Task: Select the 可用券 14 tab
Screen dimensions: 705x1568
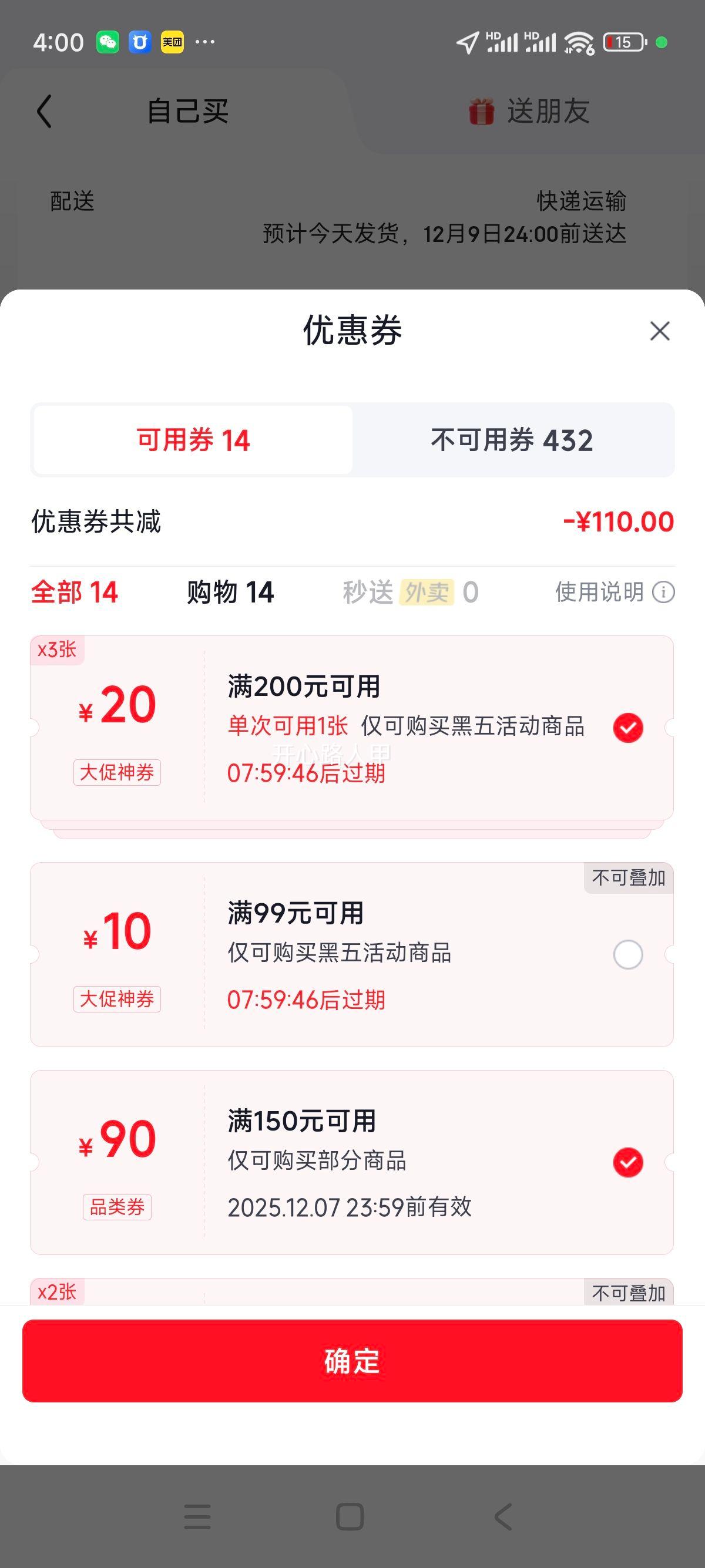Action: pos(193,440)
